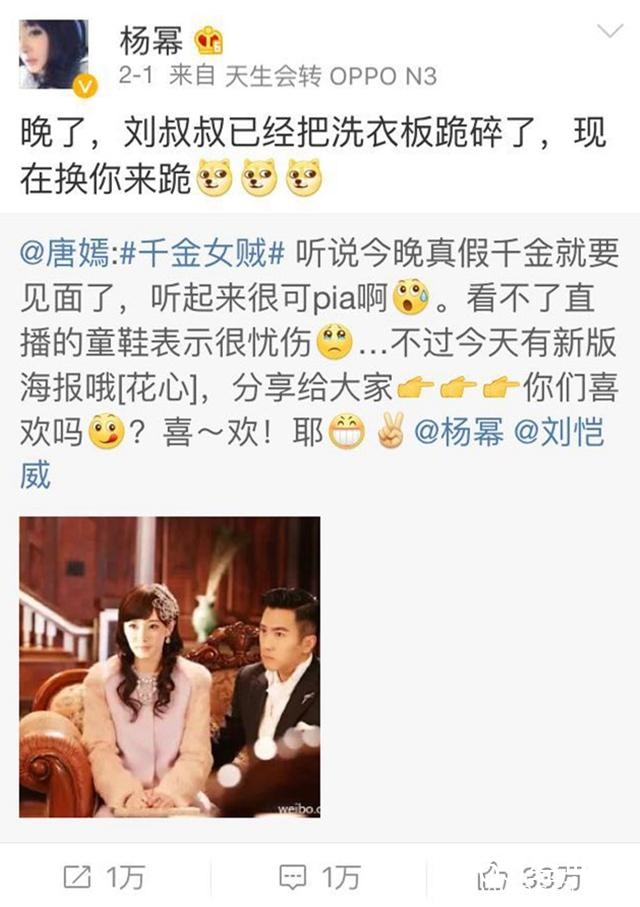Open 杨幂's profile avatar
This screenshot has height=907, width=640.
tap(59, 58)
